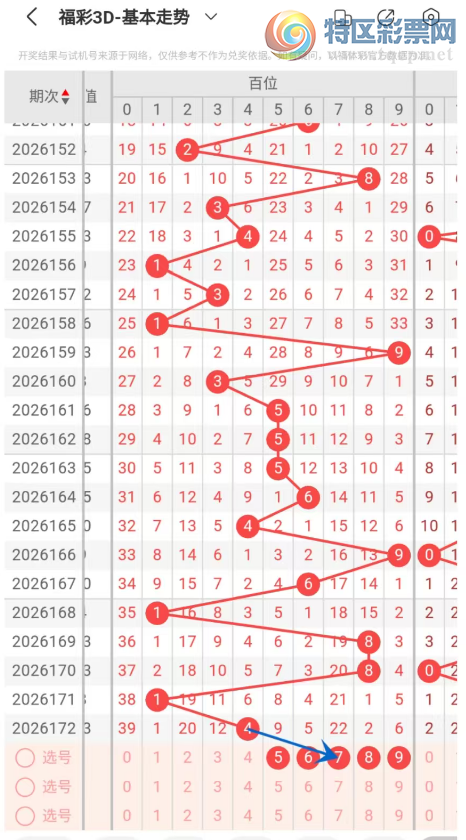
Task: Select number 3 in the first 选号 row
Action: tap(217, 758)
